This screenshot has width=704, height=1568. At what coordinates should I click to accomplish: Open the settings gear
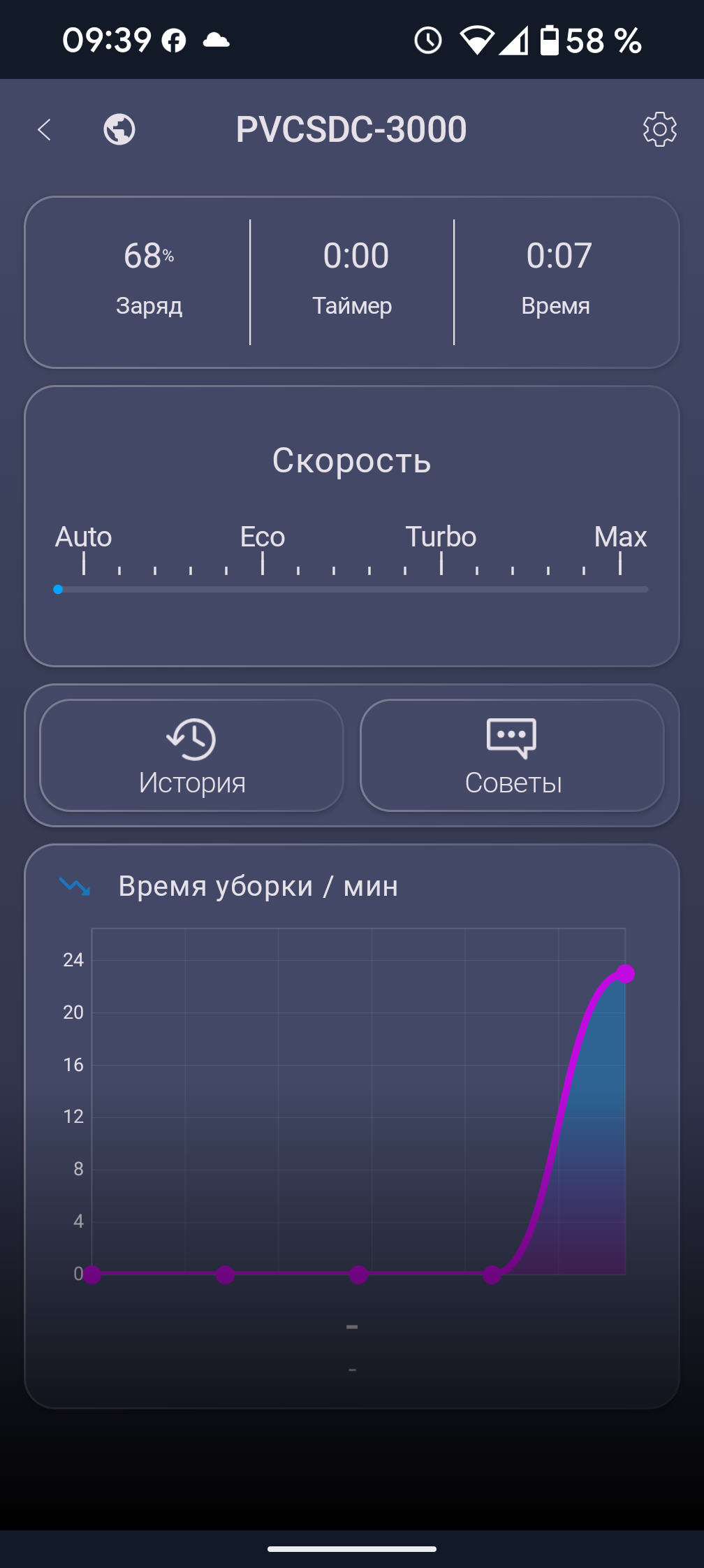click(659, 129)
